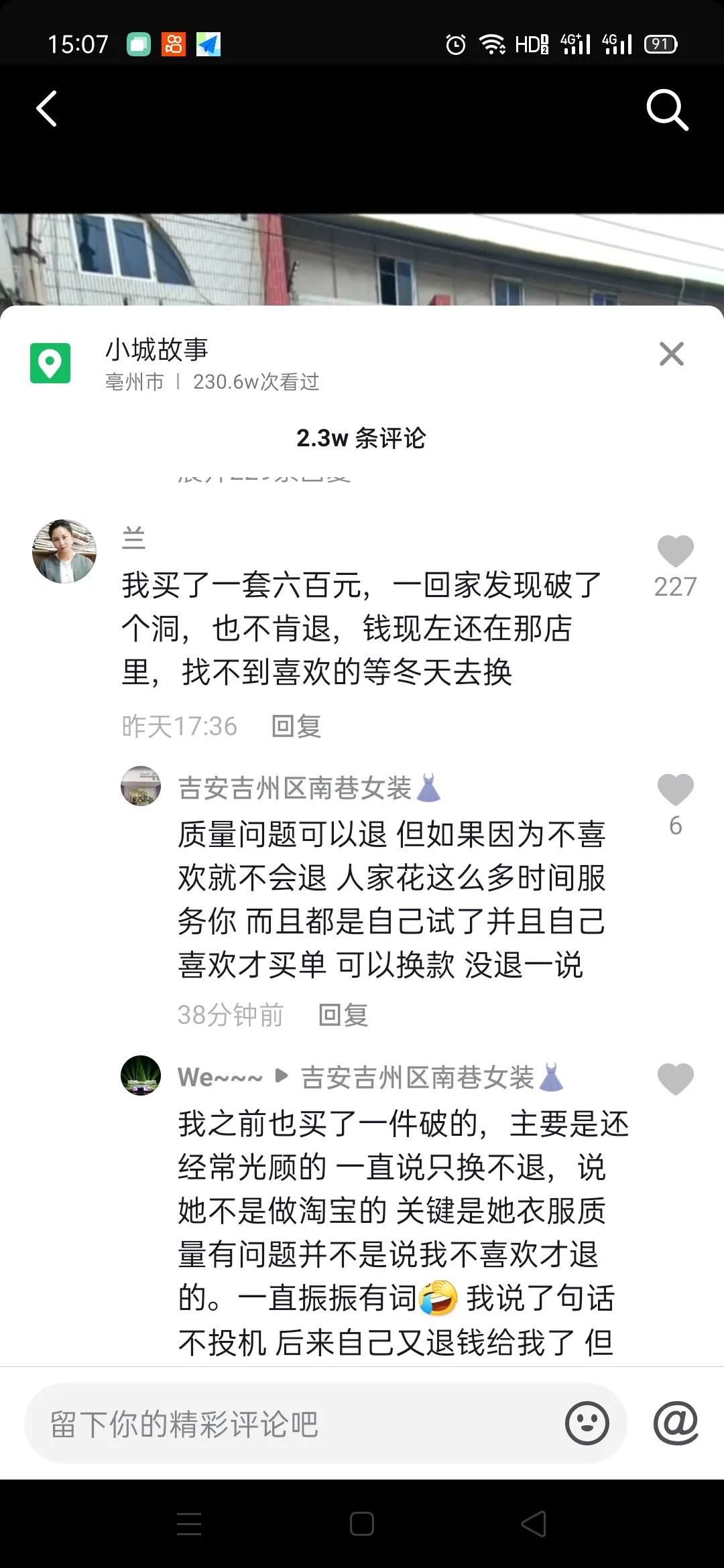The height and width of the screenshot is (1568, 724).
Task: Tap the back arrow to exit
Action: (47, 109)
